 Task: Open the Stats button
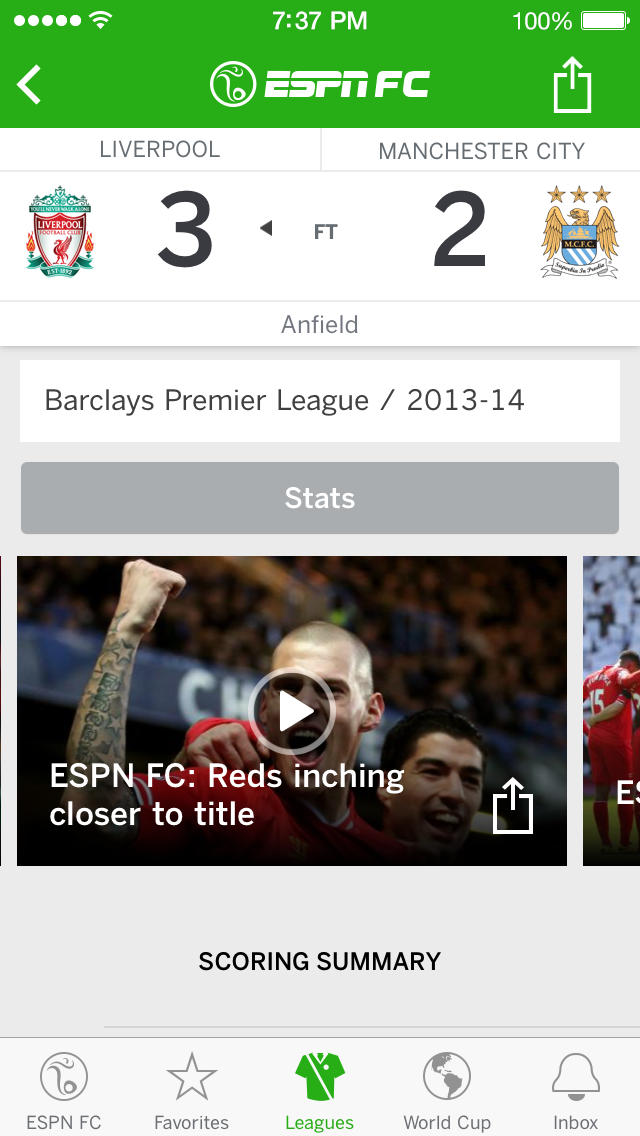[320, 498]
